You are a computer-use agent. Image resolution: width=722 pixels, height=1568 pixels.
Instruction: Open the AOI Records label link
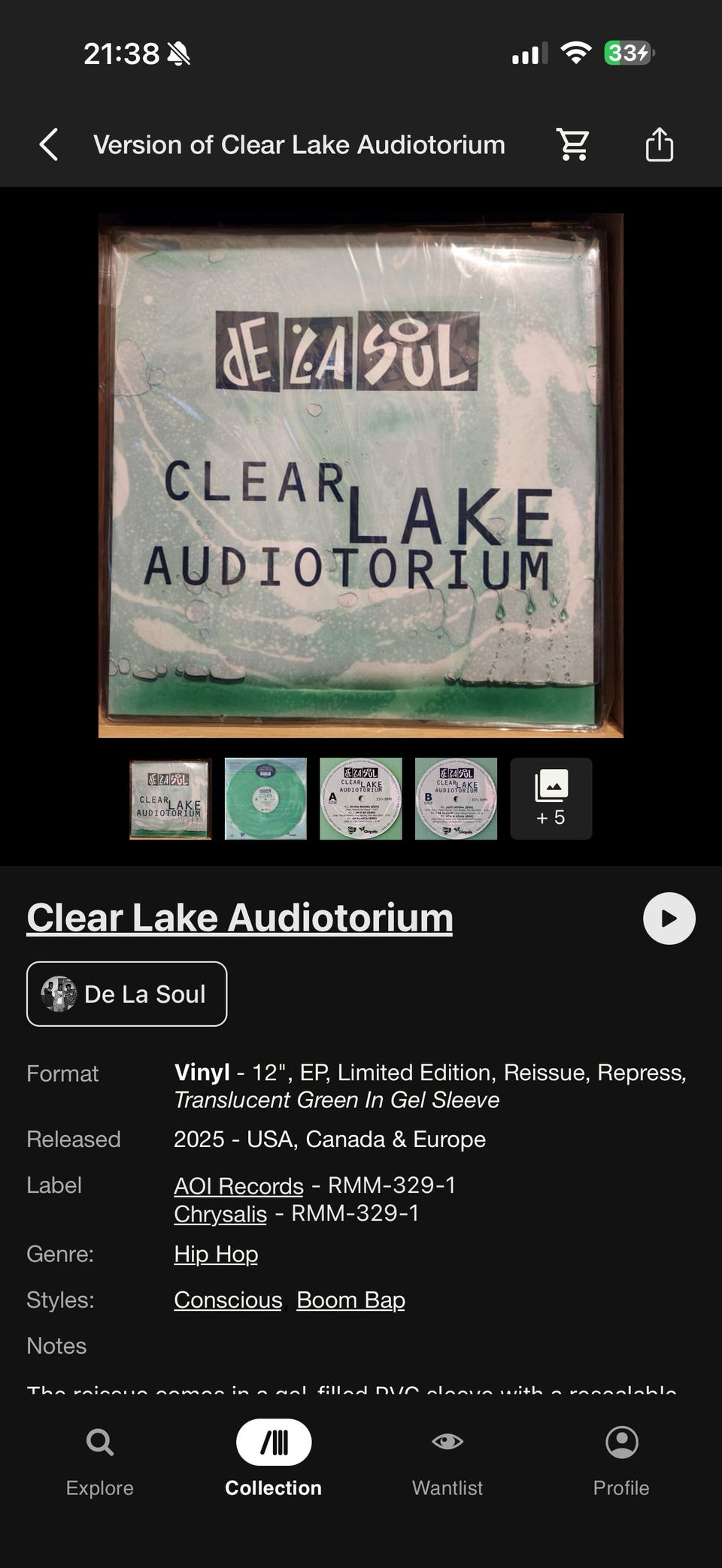[x=238, y=1185]
